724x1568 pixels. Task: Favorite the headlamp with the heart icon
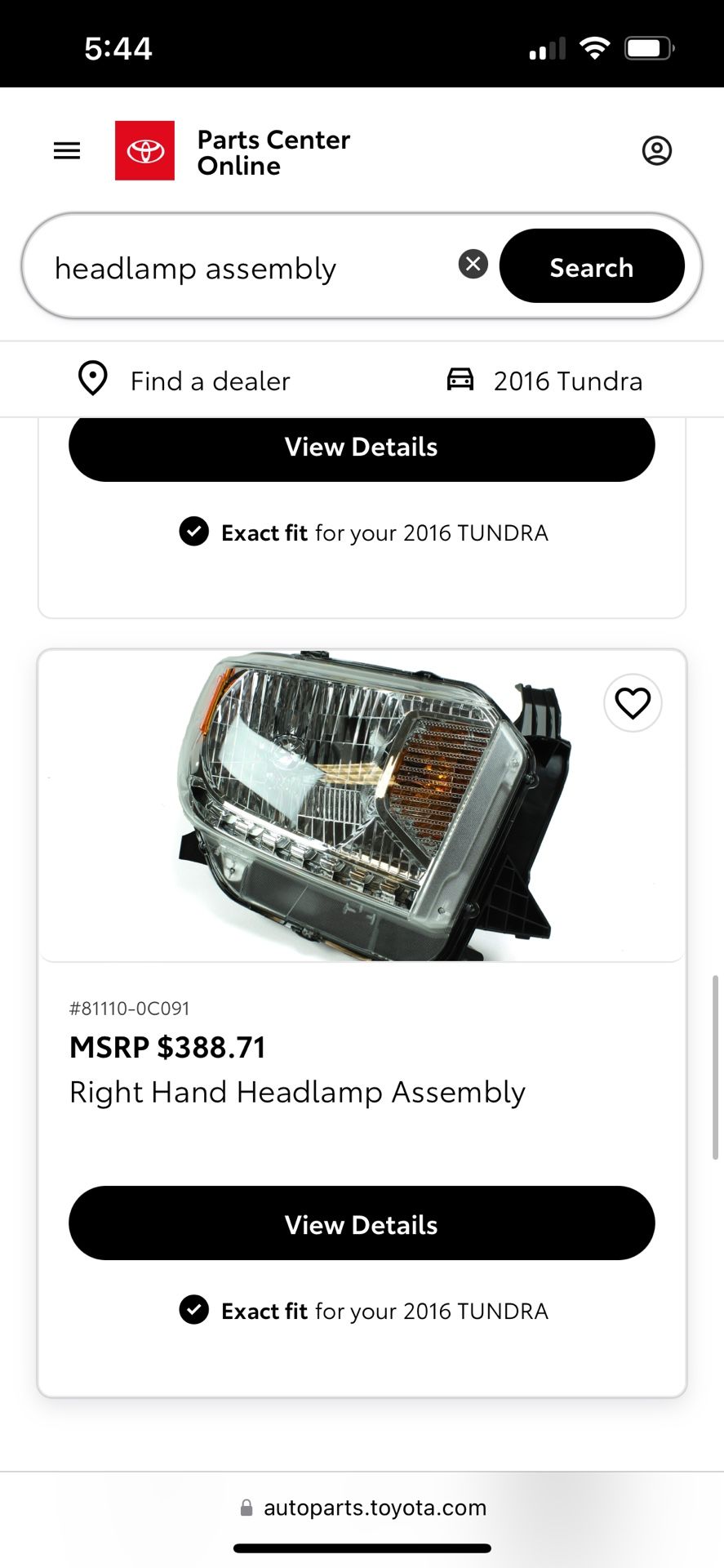633,702
